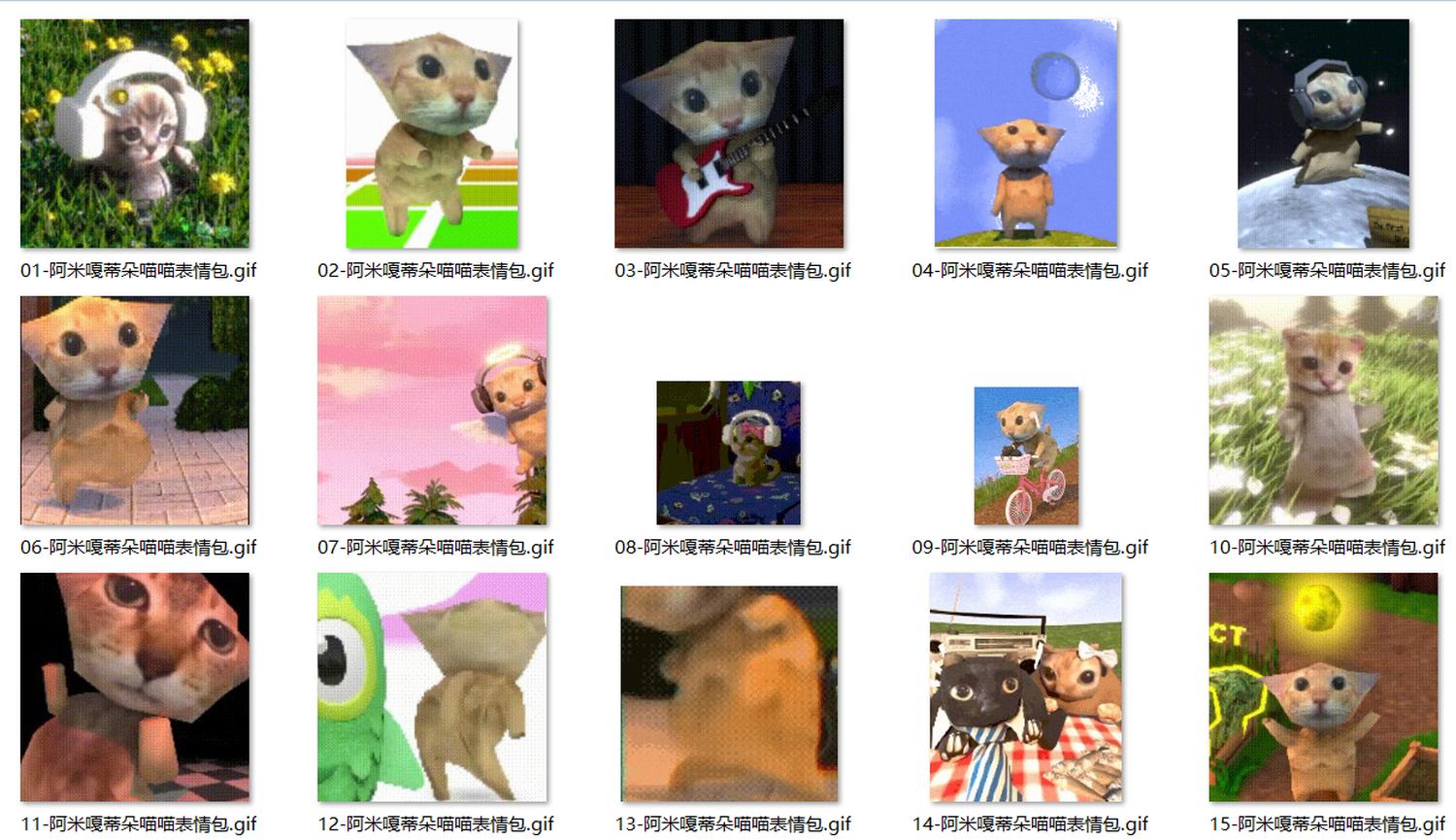The width and height of the screenshot is (1456, 840).
Task: Select the 07 file with the pink sky
Action: (432, 411)
